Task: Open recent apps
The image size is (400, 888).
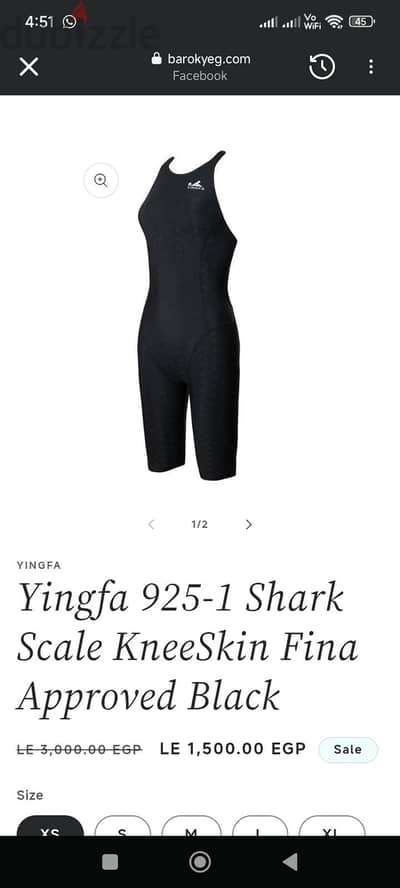Action: (x=110, y=861)
